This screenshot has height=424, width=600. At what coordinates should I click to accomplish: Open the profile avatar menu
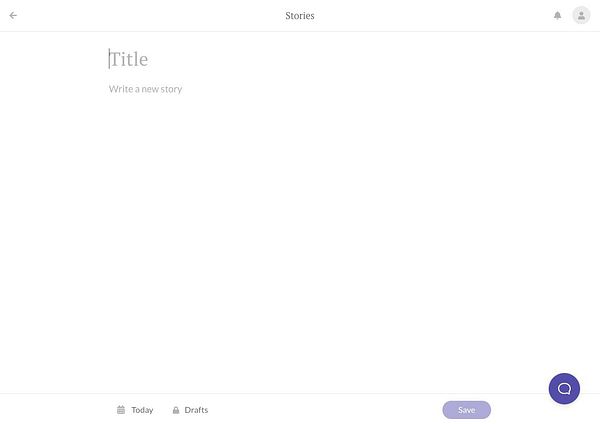581,15
